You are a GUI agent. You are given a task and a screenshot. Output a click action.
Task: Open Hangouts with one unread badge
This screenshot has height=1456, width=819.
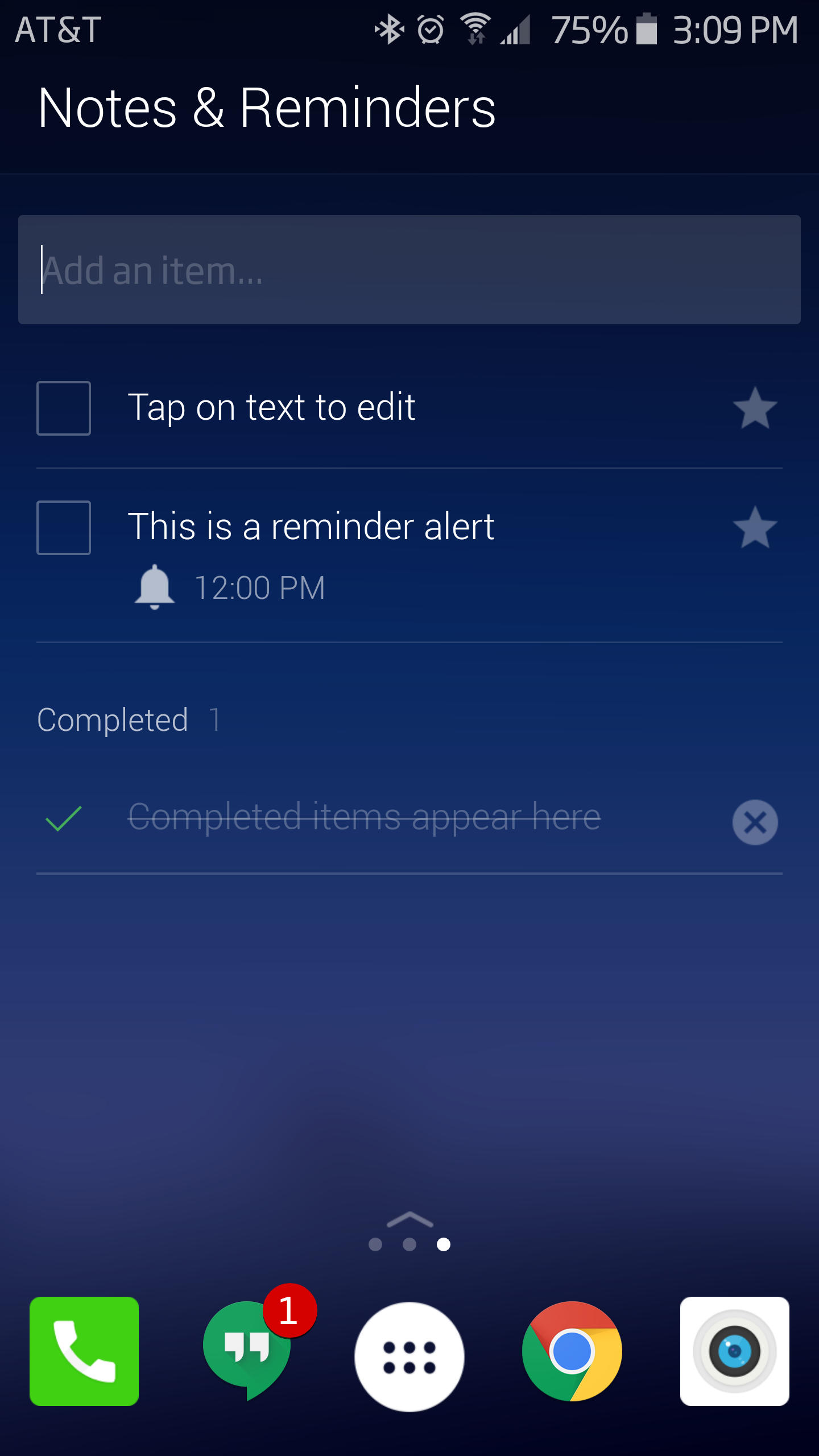tap(248, 1351)
